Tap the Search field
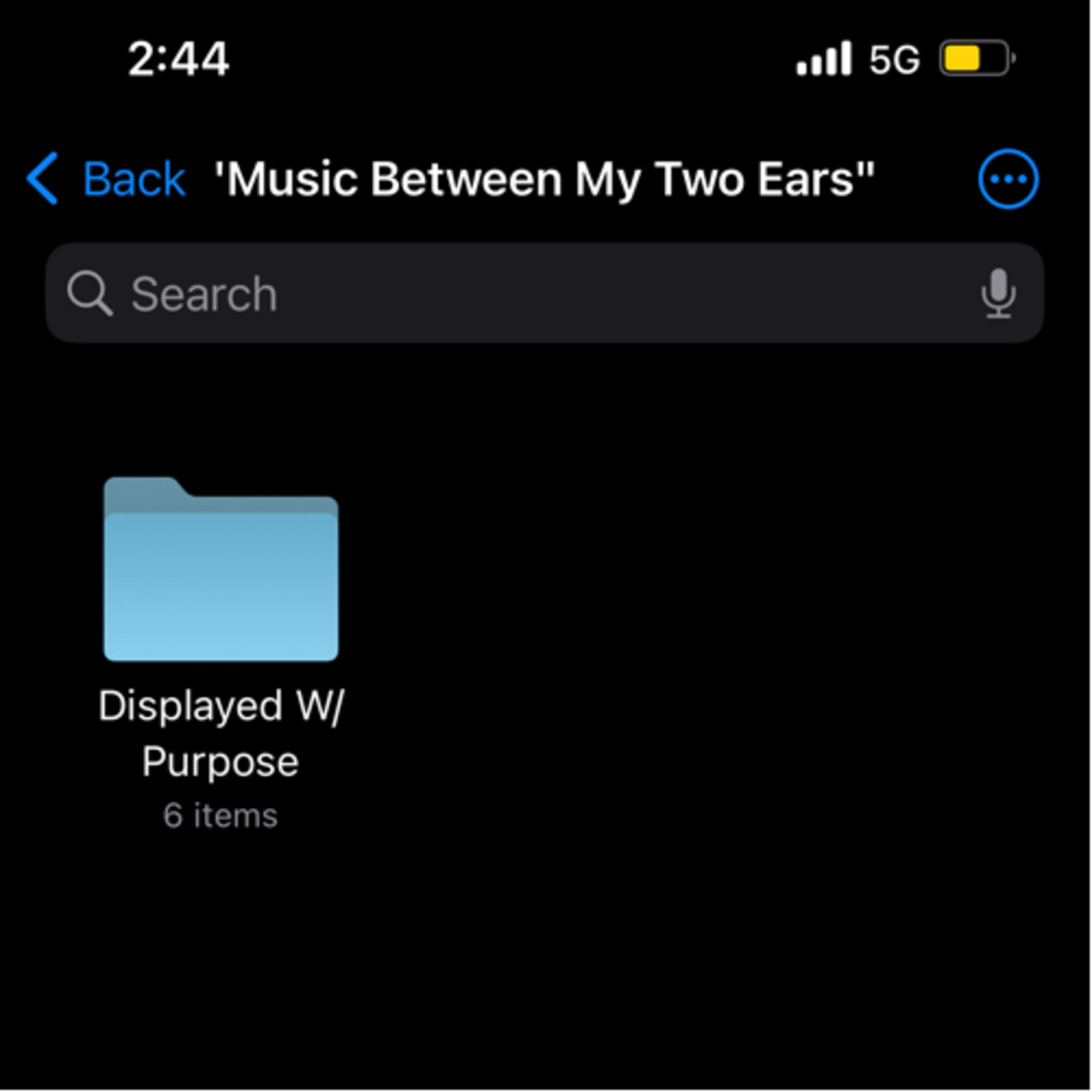Image resolution: width=1092 pixels, height=1092 pixels. [545, 293]
